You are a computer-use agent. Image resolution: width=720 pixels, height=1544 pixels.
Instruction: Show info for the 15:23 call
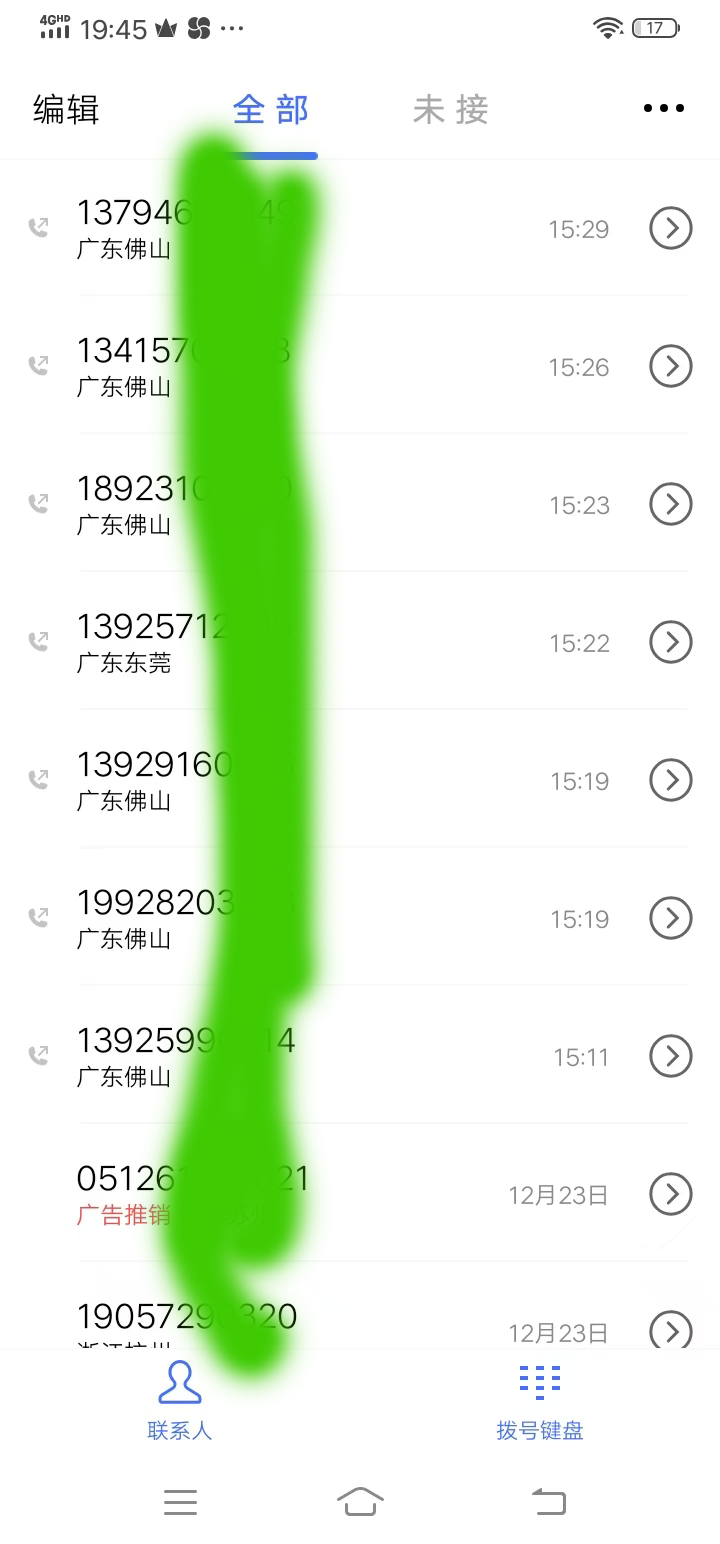tap(671, 504)
